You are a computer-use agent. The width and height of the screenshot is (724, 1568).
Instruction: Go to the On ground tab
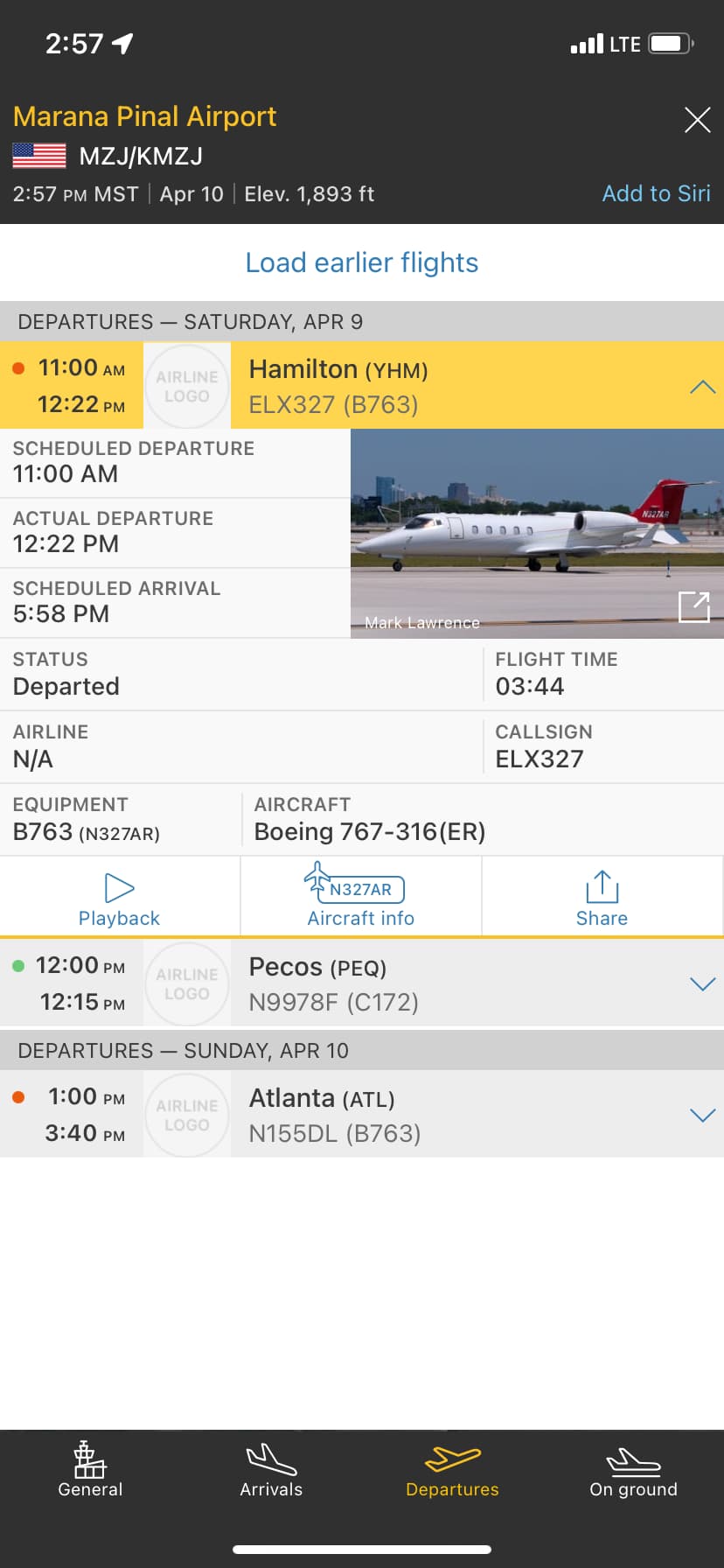(x=633, y=1470)
